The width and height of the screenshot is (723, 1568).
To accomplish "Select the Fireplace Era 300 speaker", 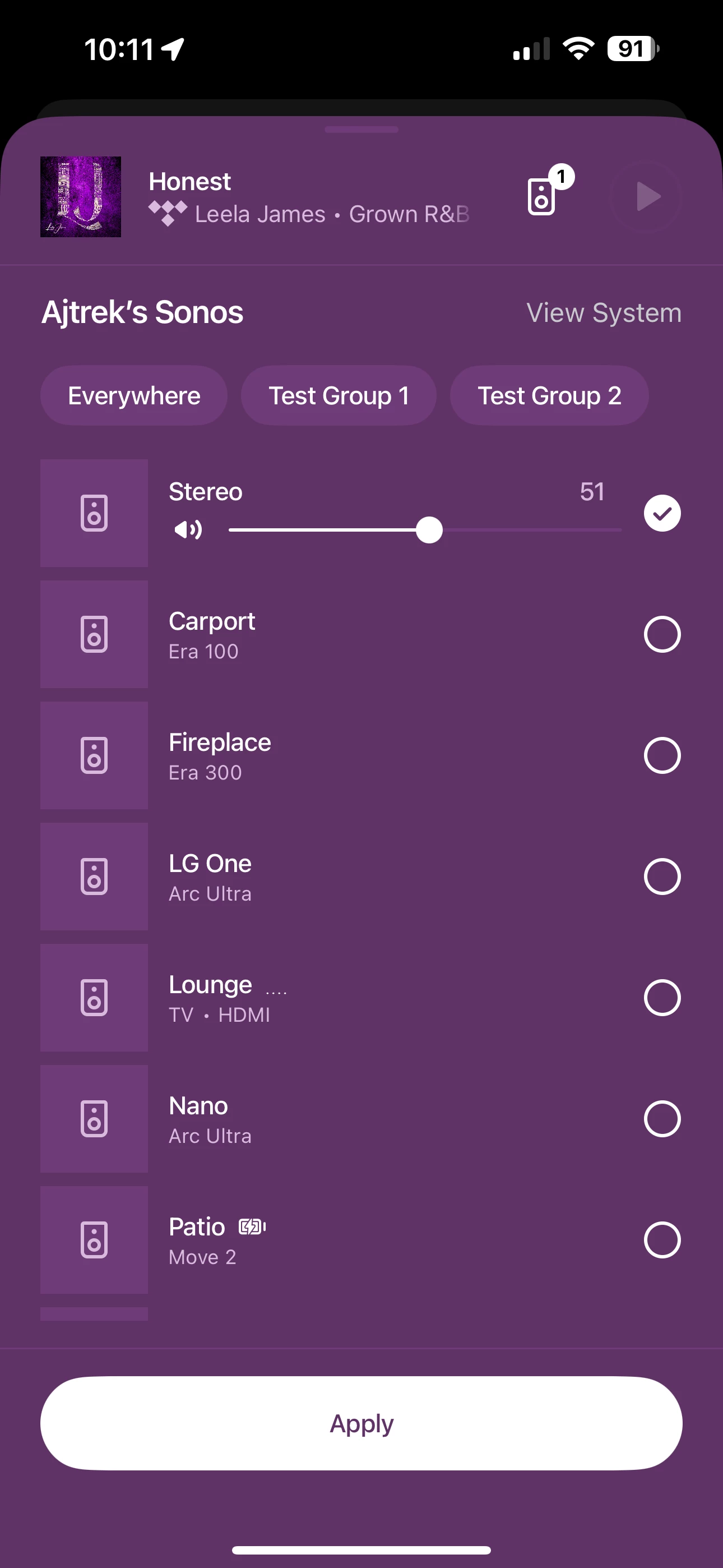I will tap(662, 755).
